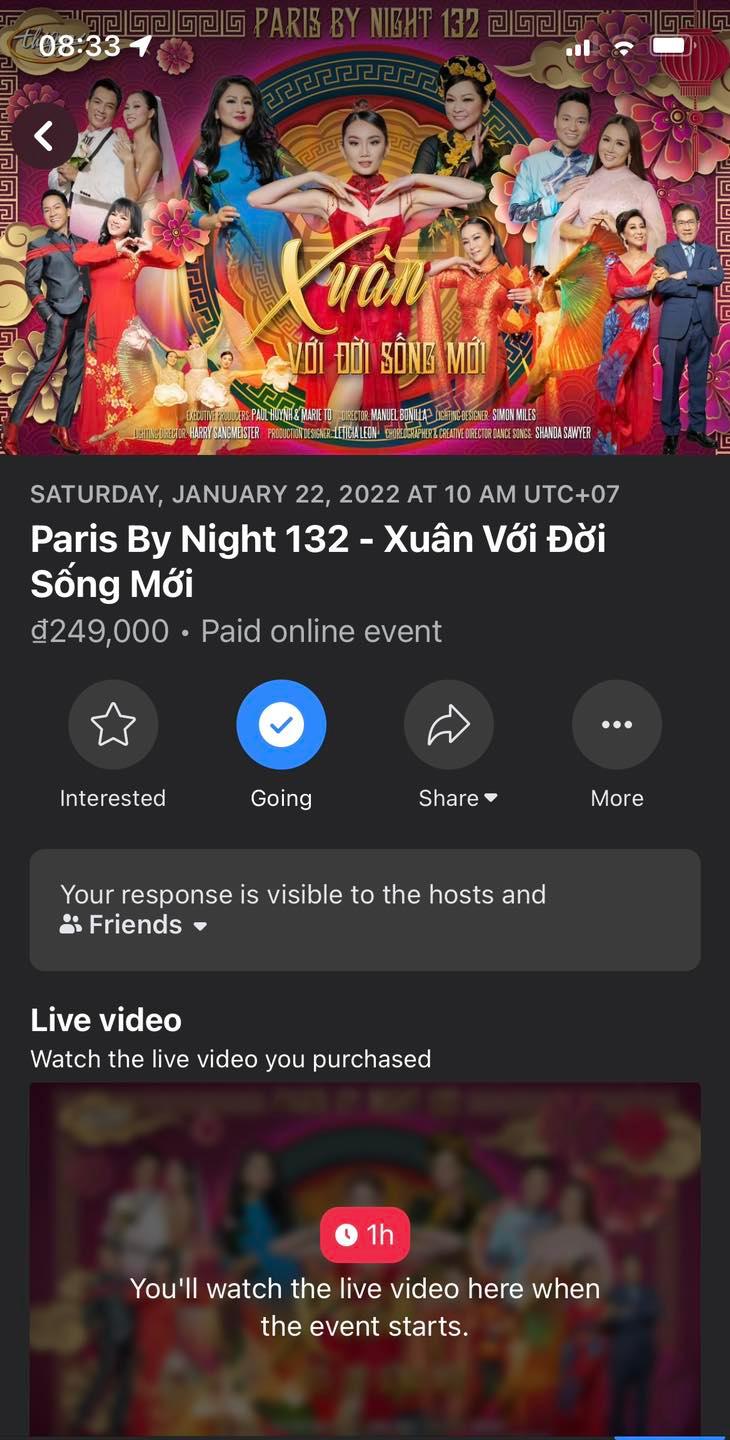This screenshot has height=1440, width=730.
Task: Open the More options menu
Action: pyautogui.click(x=616, y=725)
